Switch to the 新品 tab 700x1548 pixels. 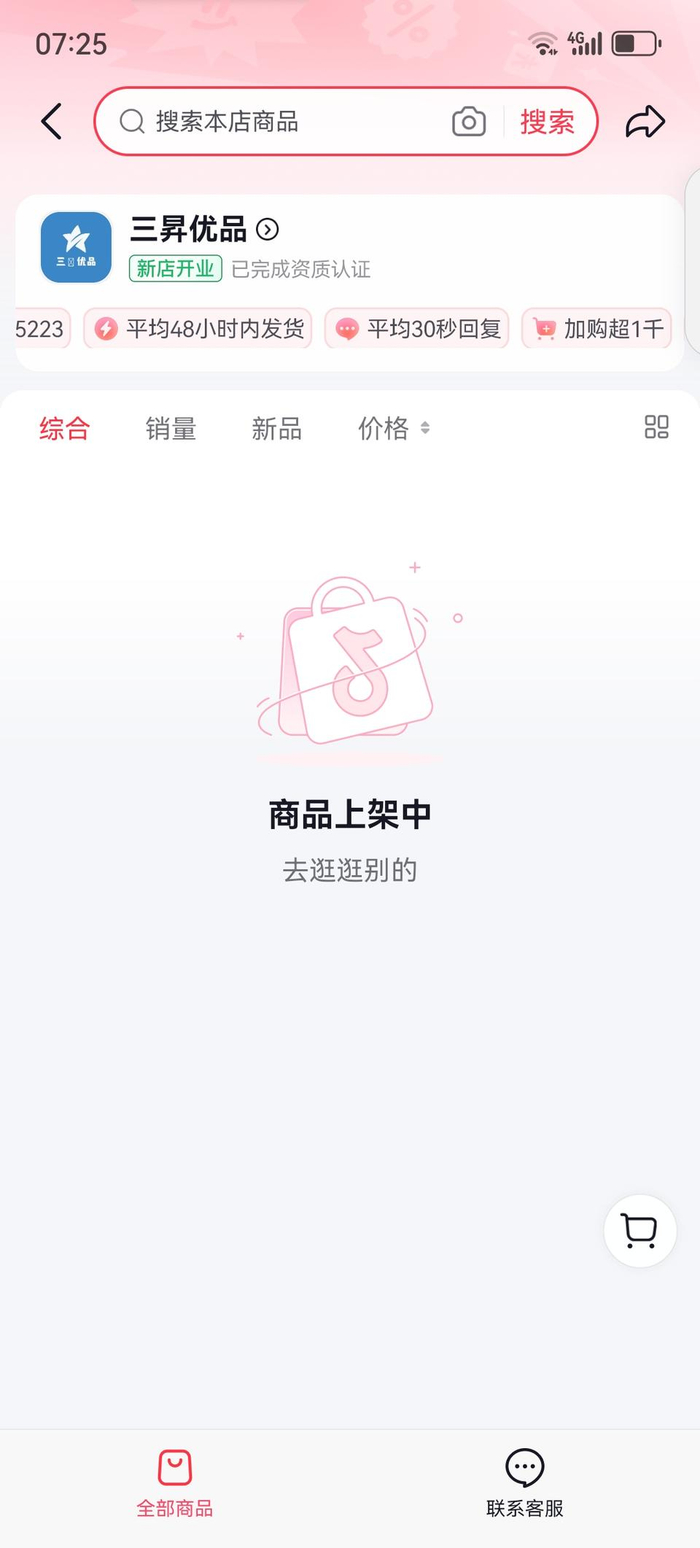point(277,429)
